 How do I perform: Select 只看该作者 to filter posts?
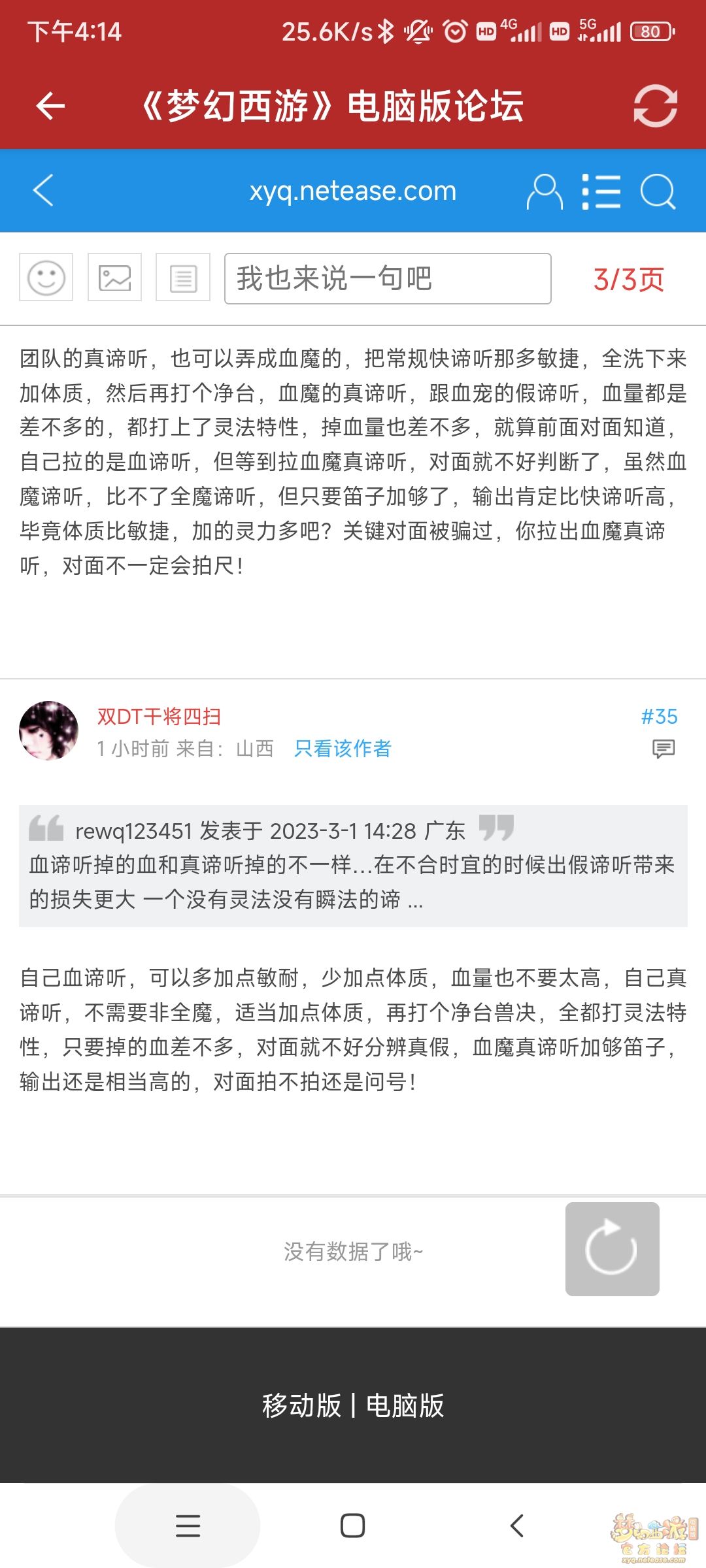point(342,749)
